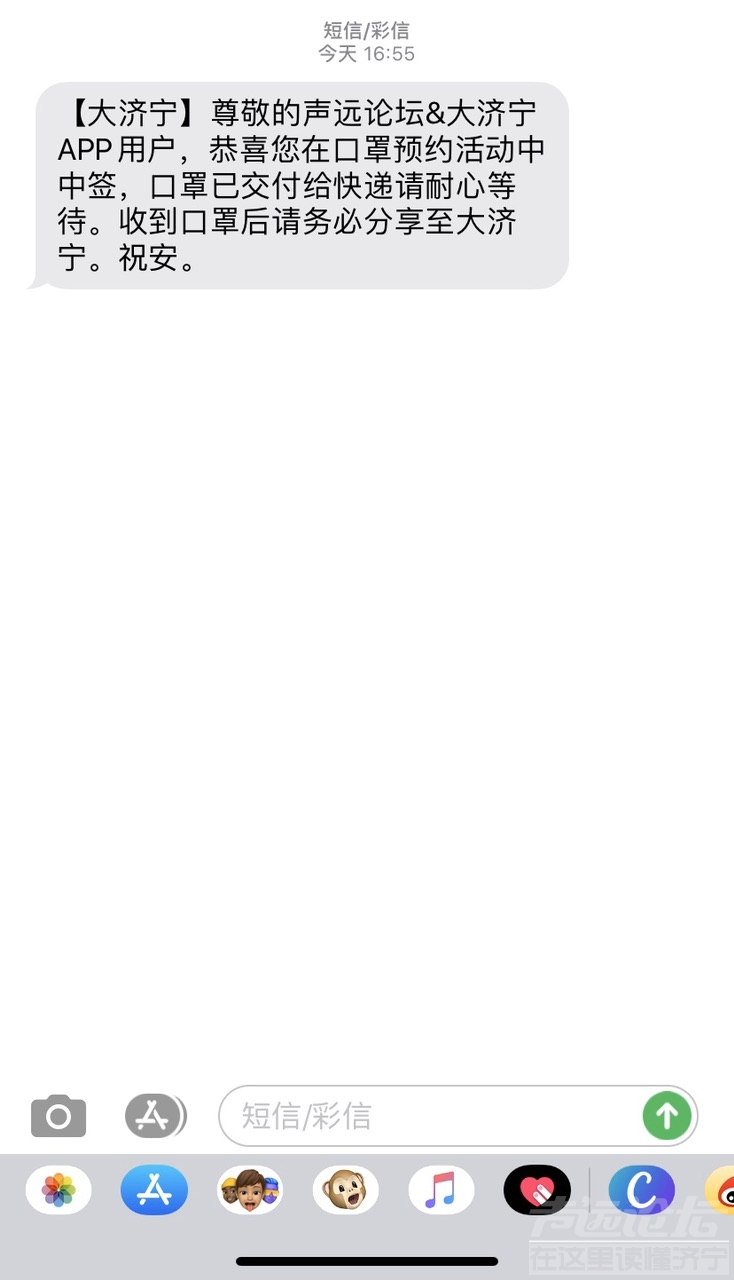The height and width of the screenshot is (1280, 734).
Task: Send the message with the green arrow
Action: click(666, 1116)
